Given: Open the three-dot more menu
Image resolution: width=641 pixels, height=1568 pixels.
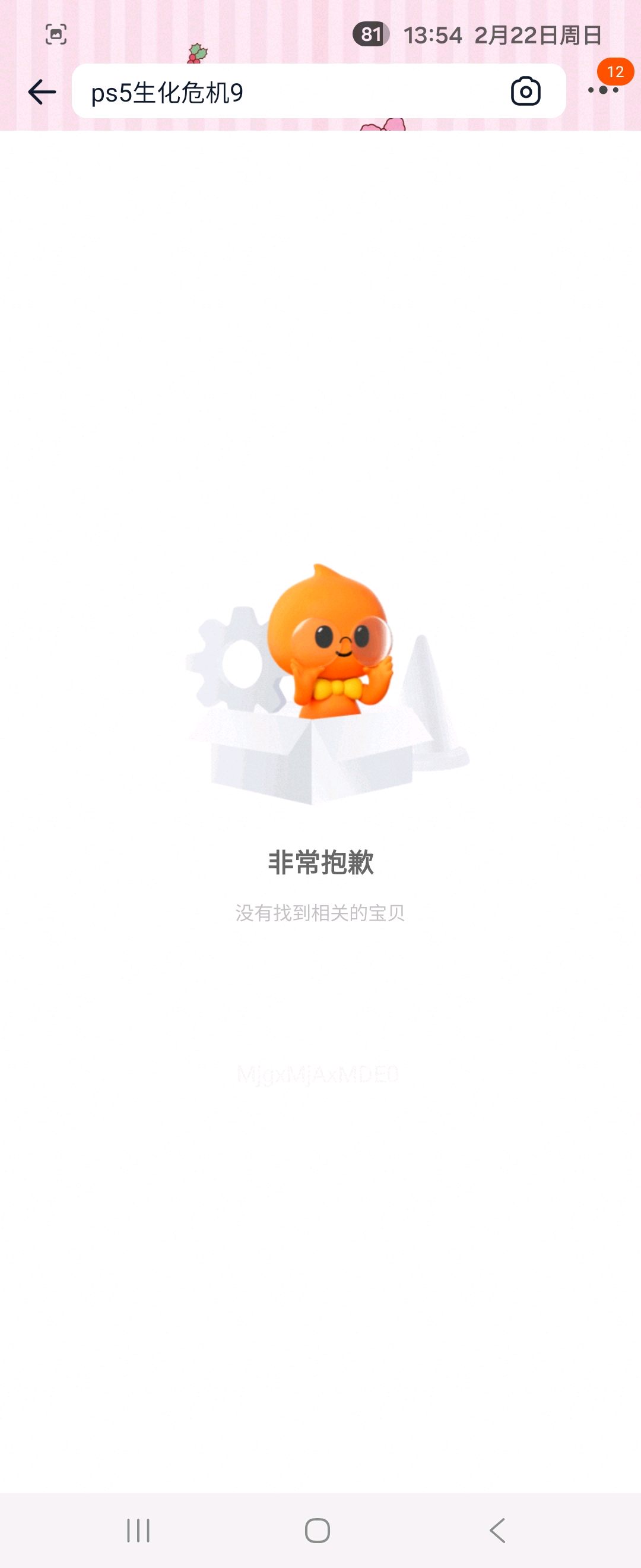Looking at the screenshot, I should 603,90.
